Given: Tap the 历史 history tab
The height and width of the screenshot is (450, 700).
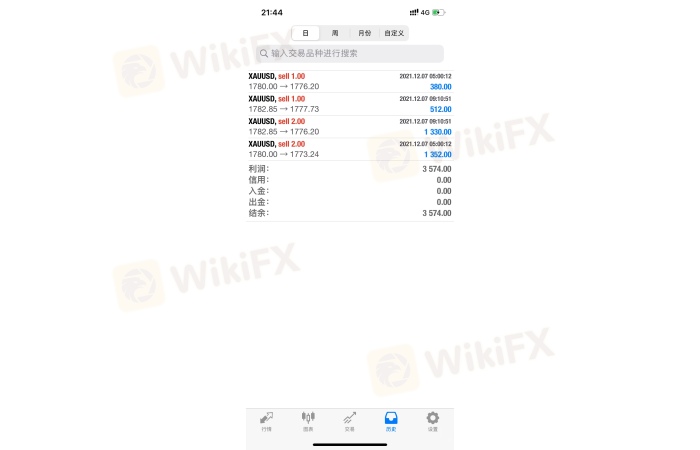Looking at the screenshot, I should [x=391, y=420].
